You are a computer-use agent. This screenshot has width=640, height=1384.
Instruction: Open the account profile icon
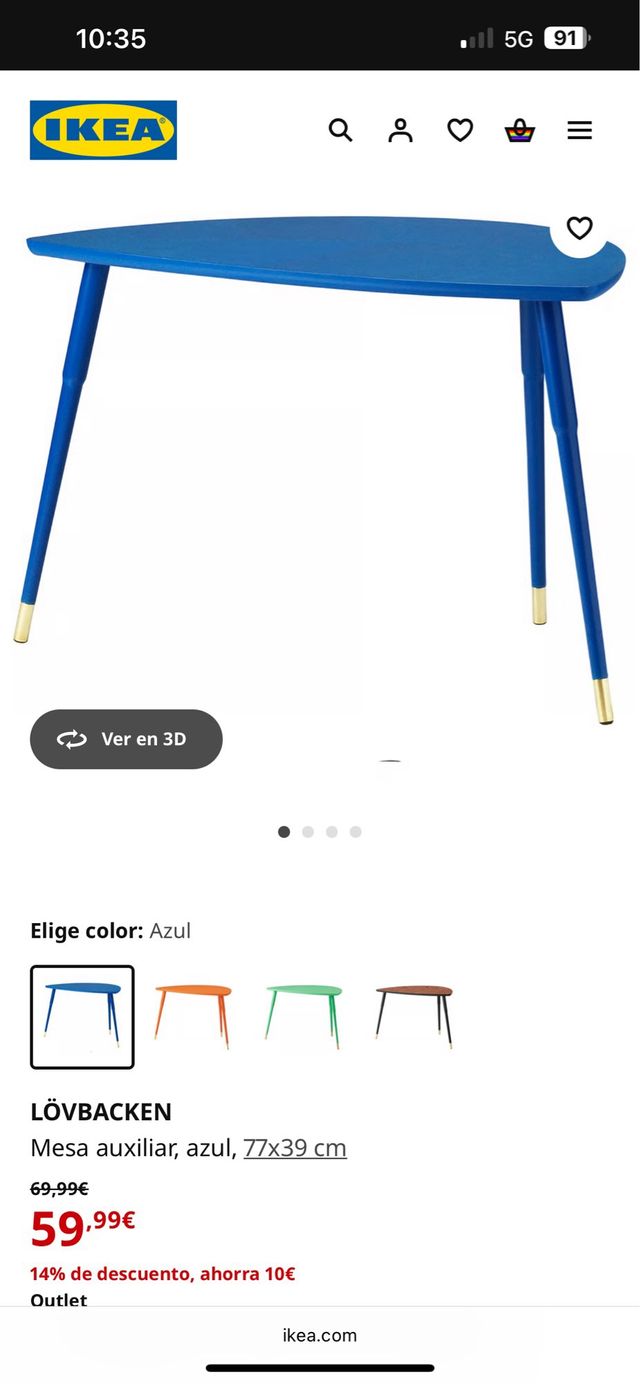(400, 130)
